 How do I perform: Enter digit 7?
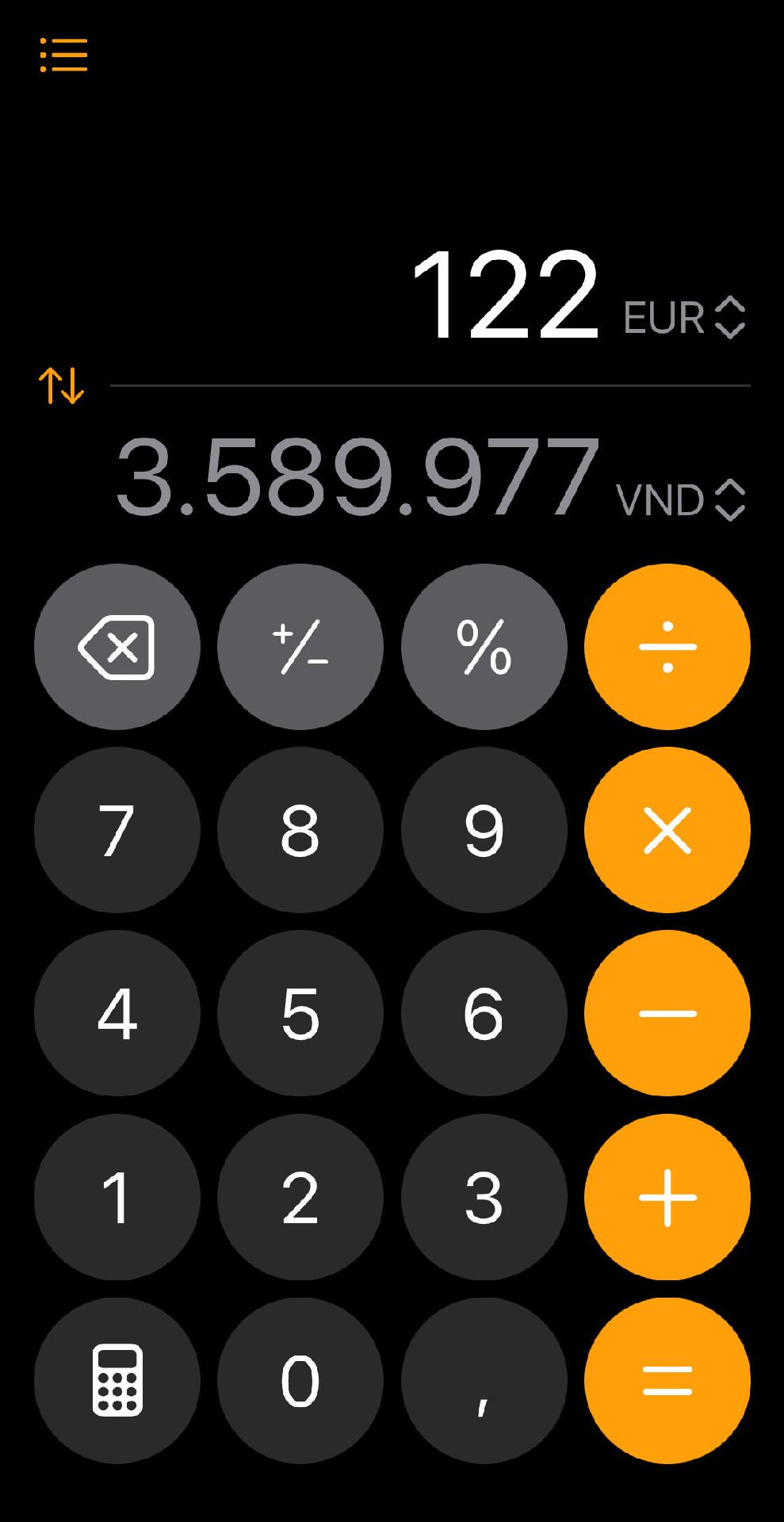(x=117, y=830)
